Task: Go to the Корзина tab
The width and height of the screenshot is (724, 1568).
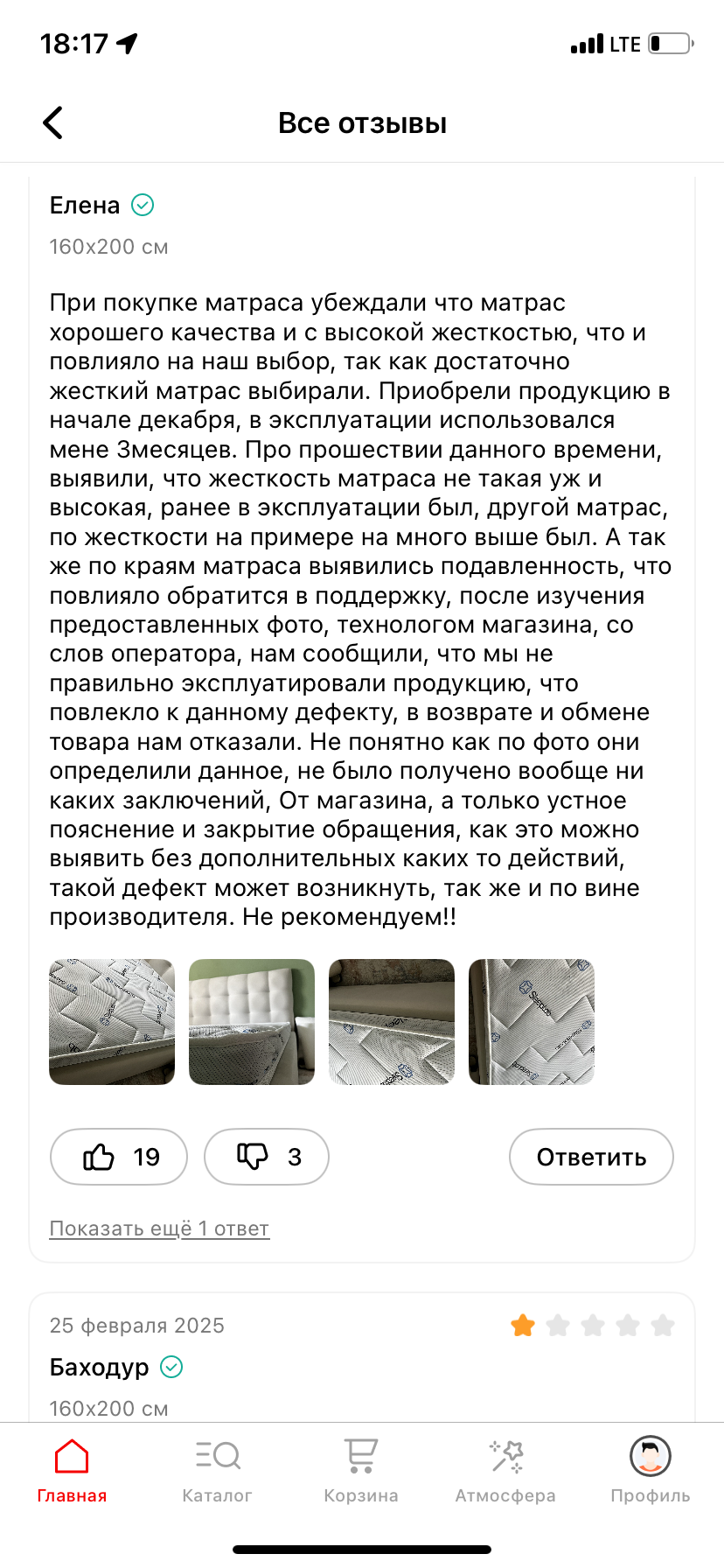Action: pos(361,1472)
